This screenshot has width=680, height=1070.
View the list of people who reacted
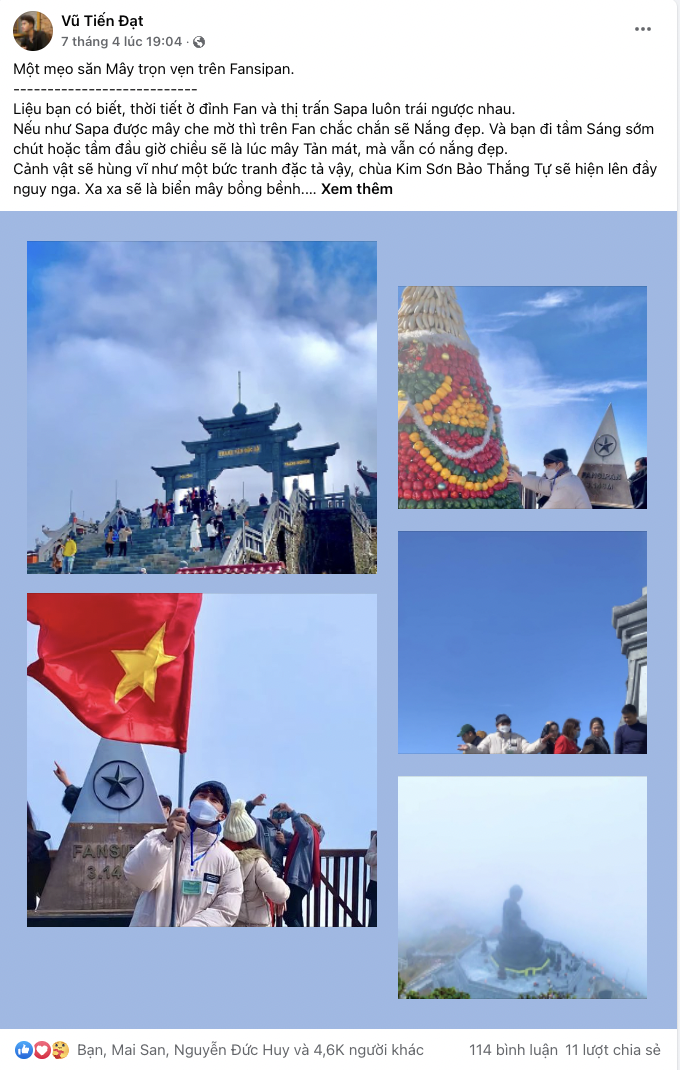coord(250,1050)
